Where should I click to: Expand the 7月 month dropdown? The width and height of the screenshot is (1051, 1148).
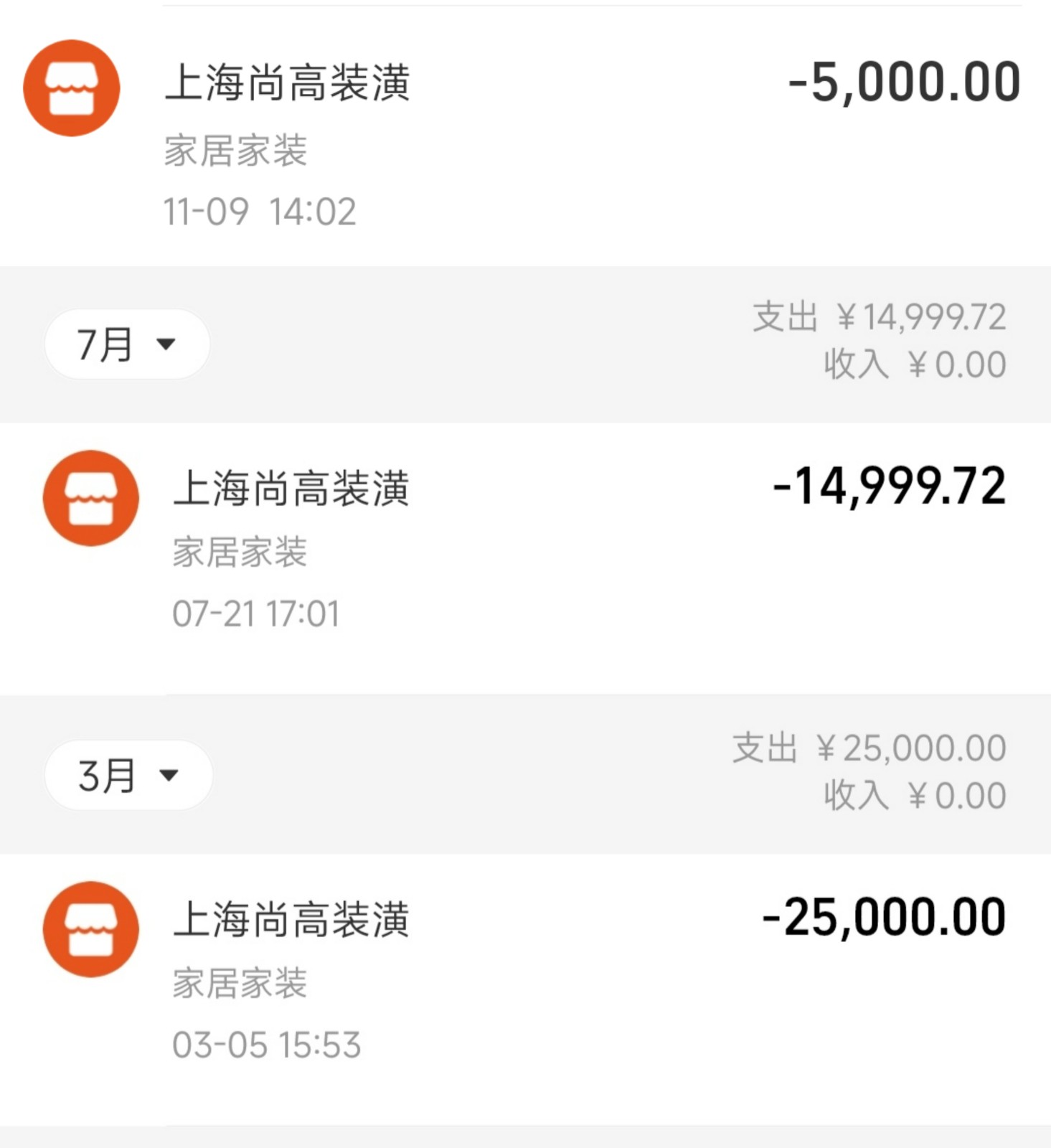coord(127,344)
